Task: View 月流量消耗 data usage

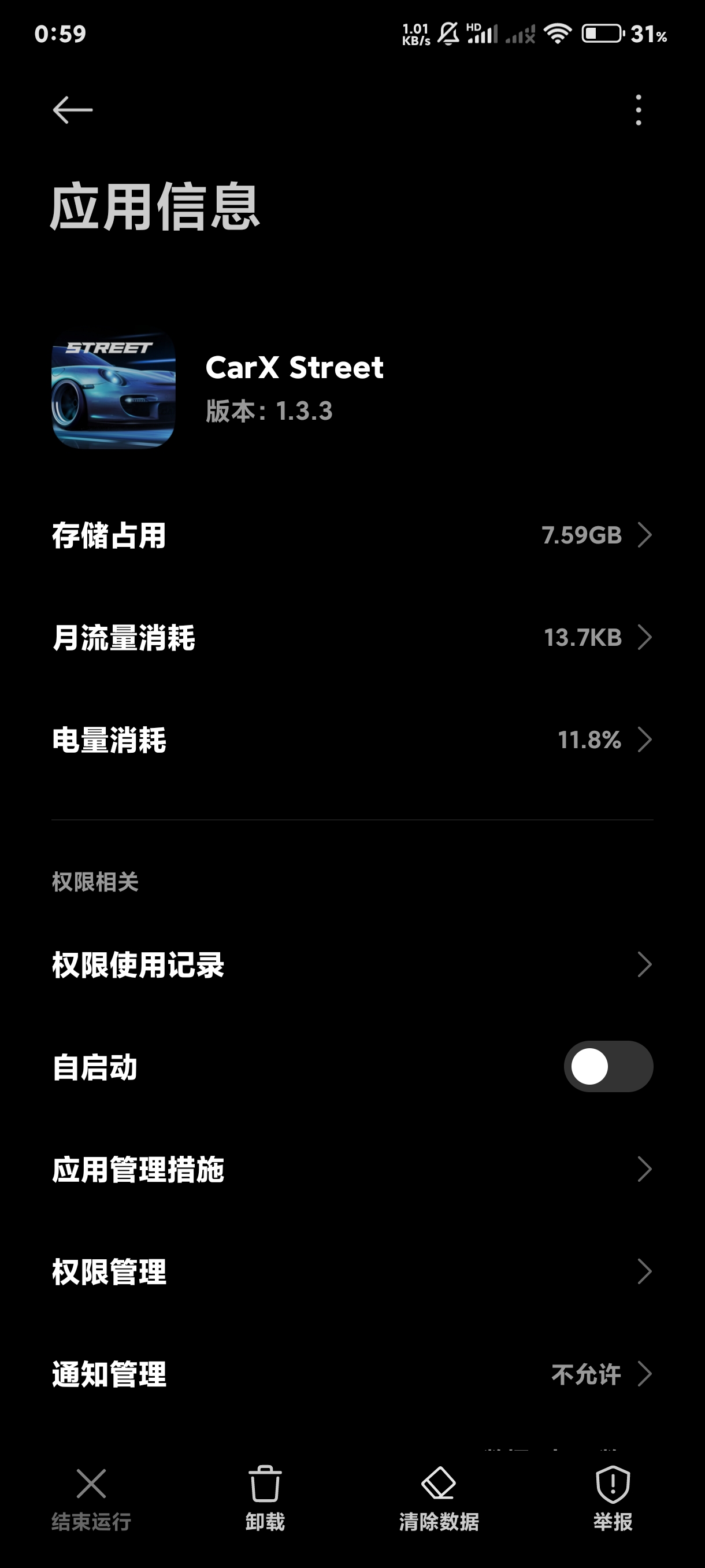Action: pyautogui.click(x=352, y=637)
